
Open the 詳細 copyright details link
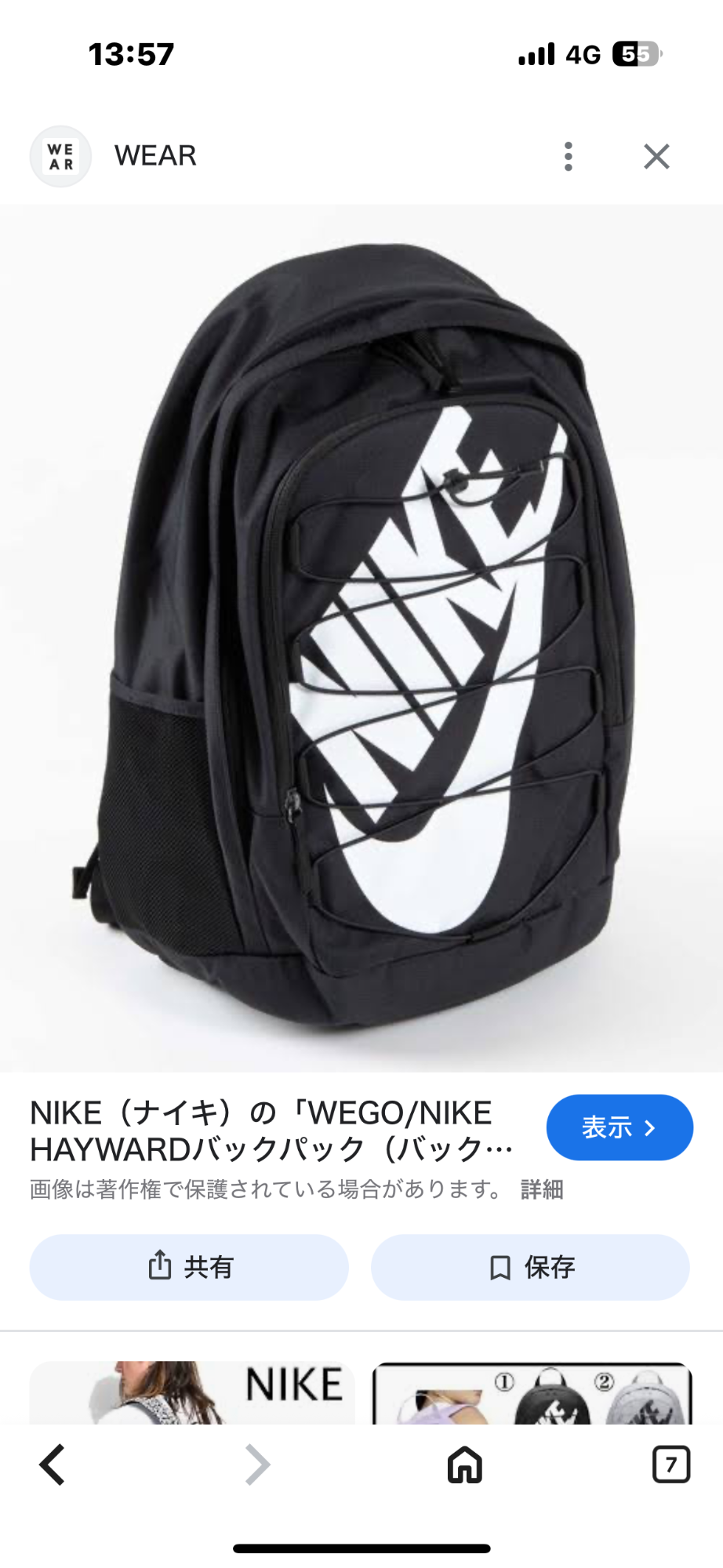(x=542, y=1189)
